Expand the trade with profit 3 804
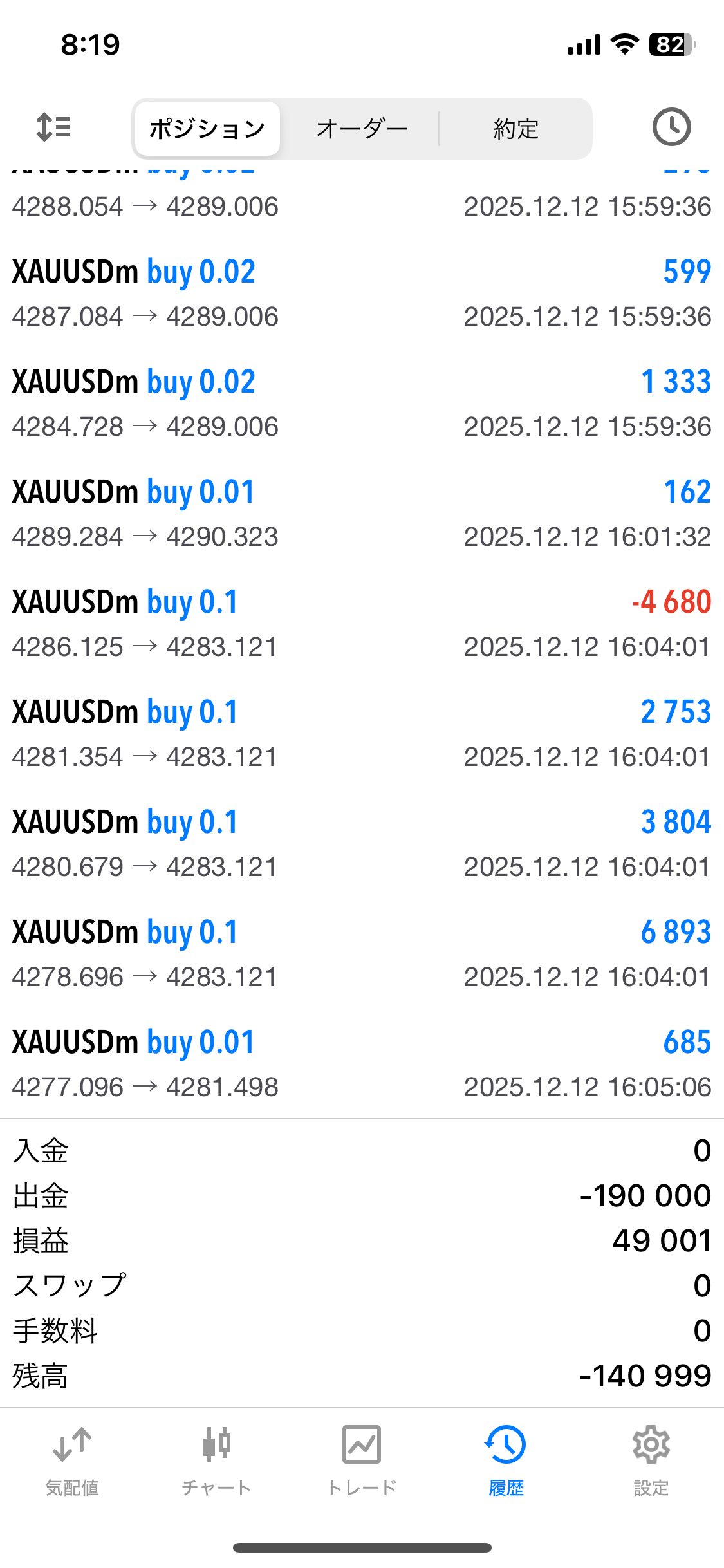724x1568 pixels. (x=362, y=844)
